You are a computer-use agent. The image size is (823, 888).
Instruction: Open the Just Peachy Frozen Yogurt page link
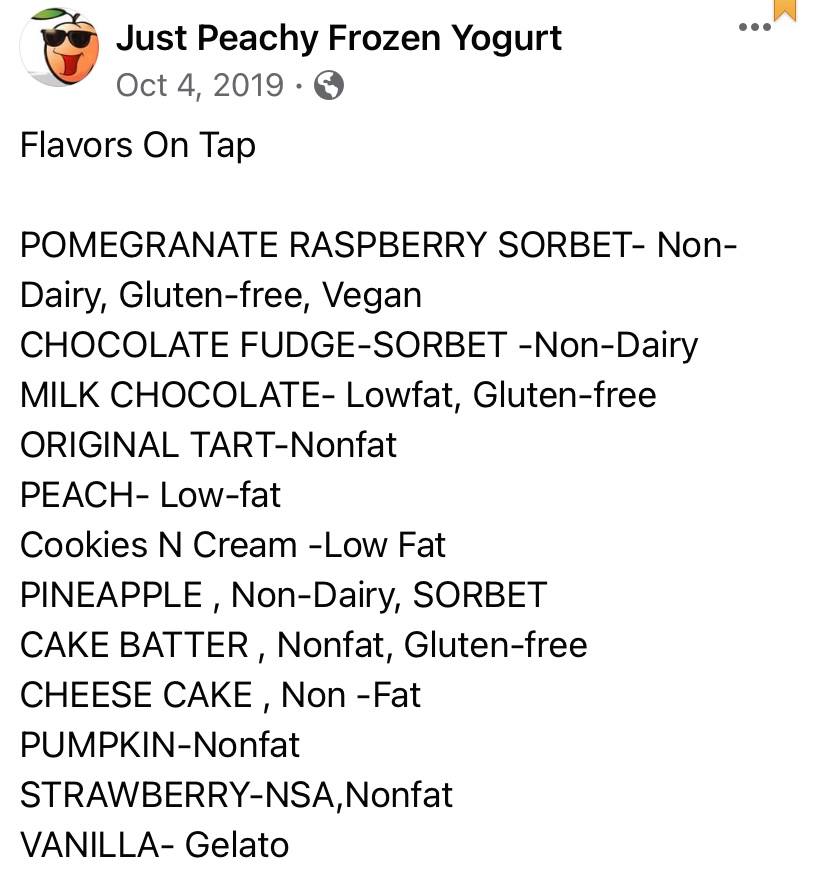point(339,38)
